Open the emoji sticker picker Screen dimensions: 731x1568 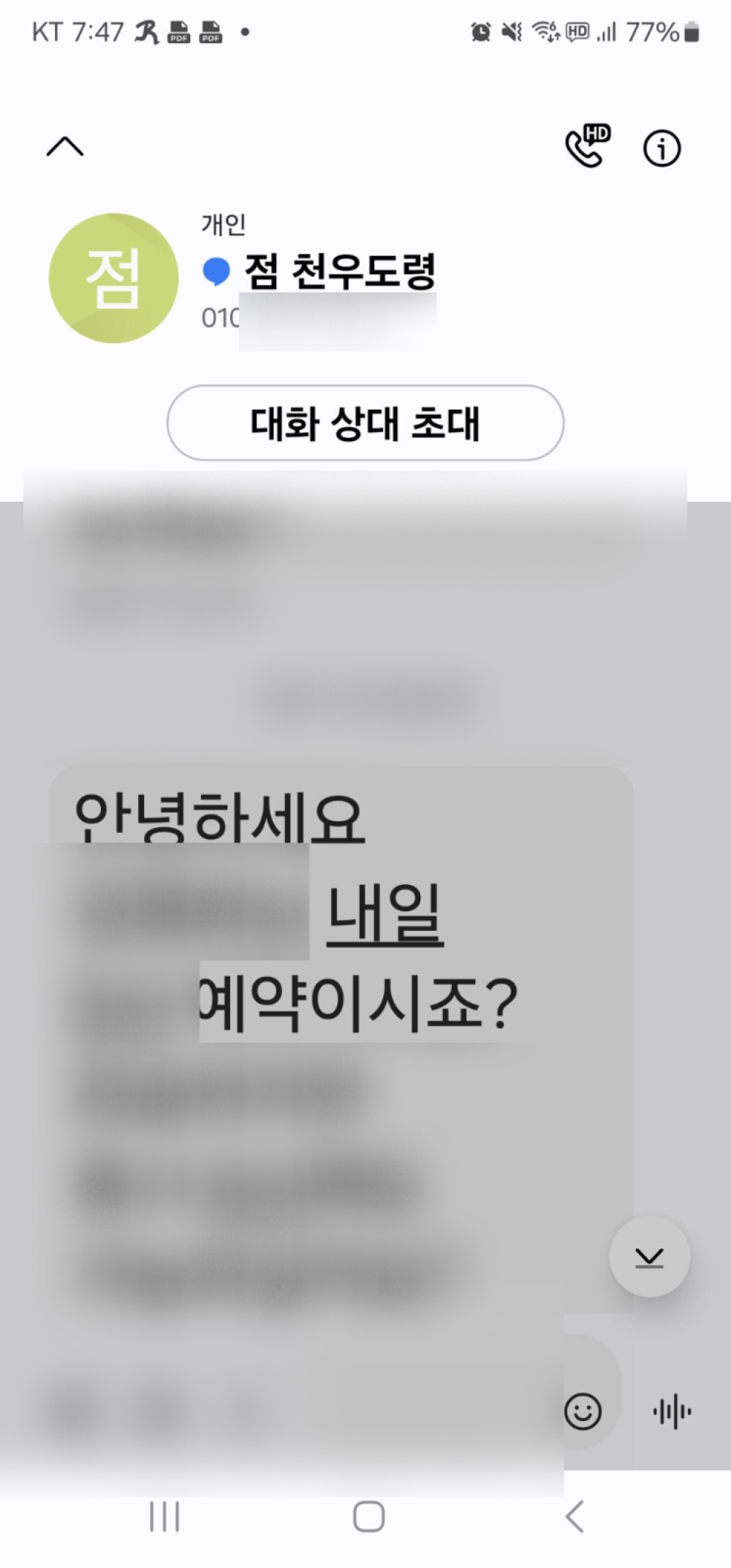pyautogui.click(x=583, y=1411)
